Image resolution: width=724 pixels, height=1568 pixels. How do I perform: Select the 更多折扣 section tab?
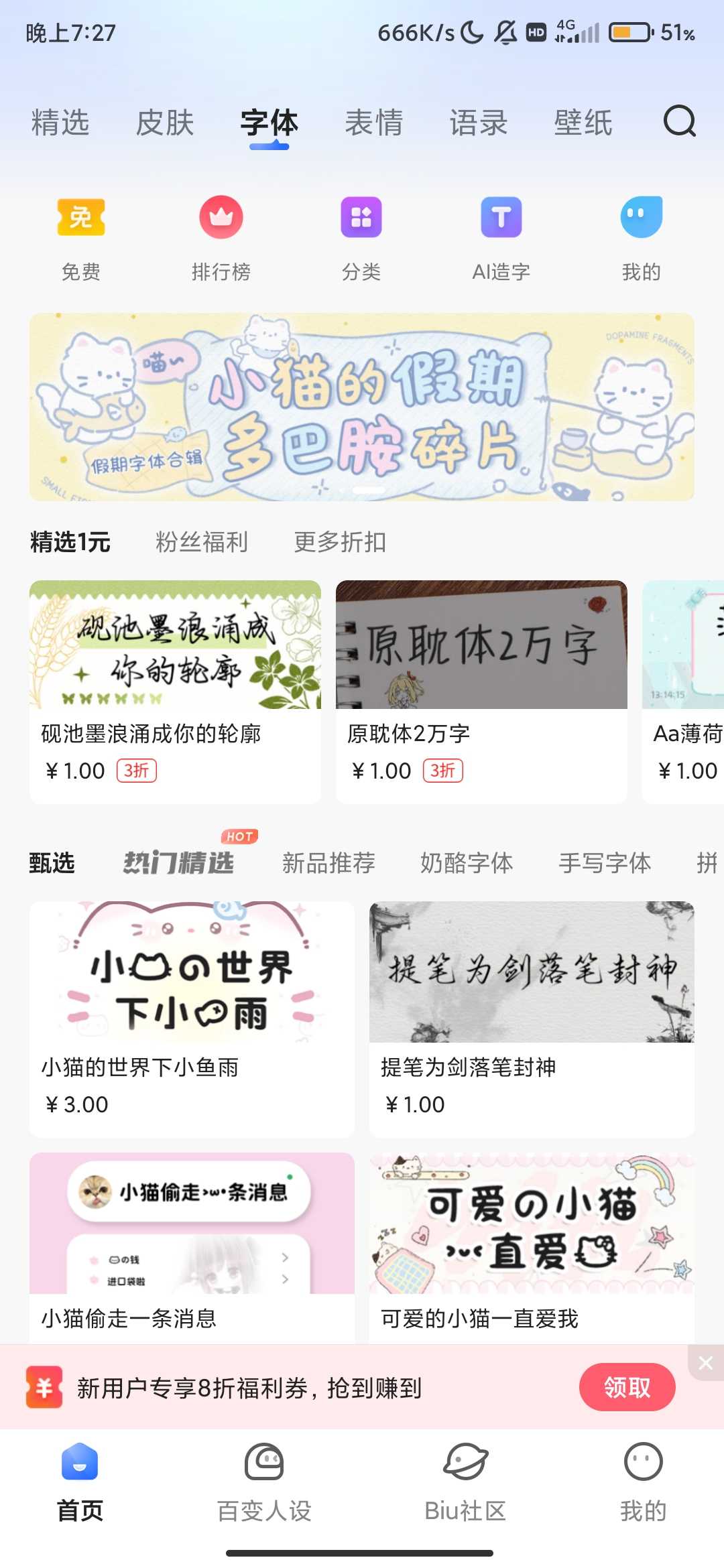click(340, 542)
